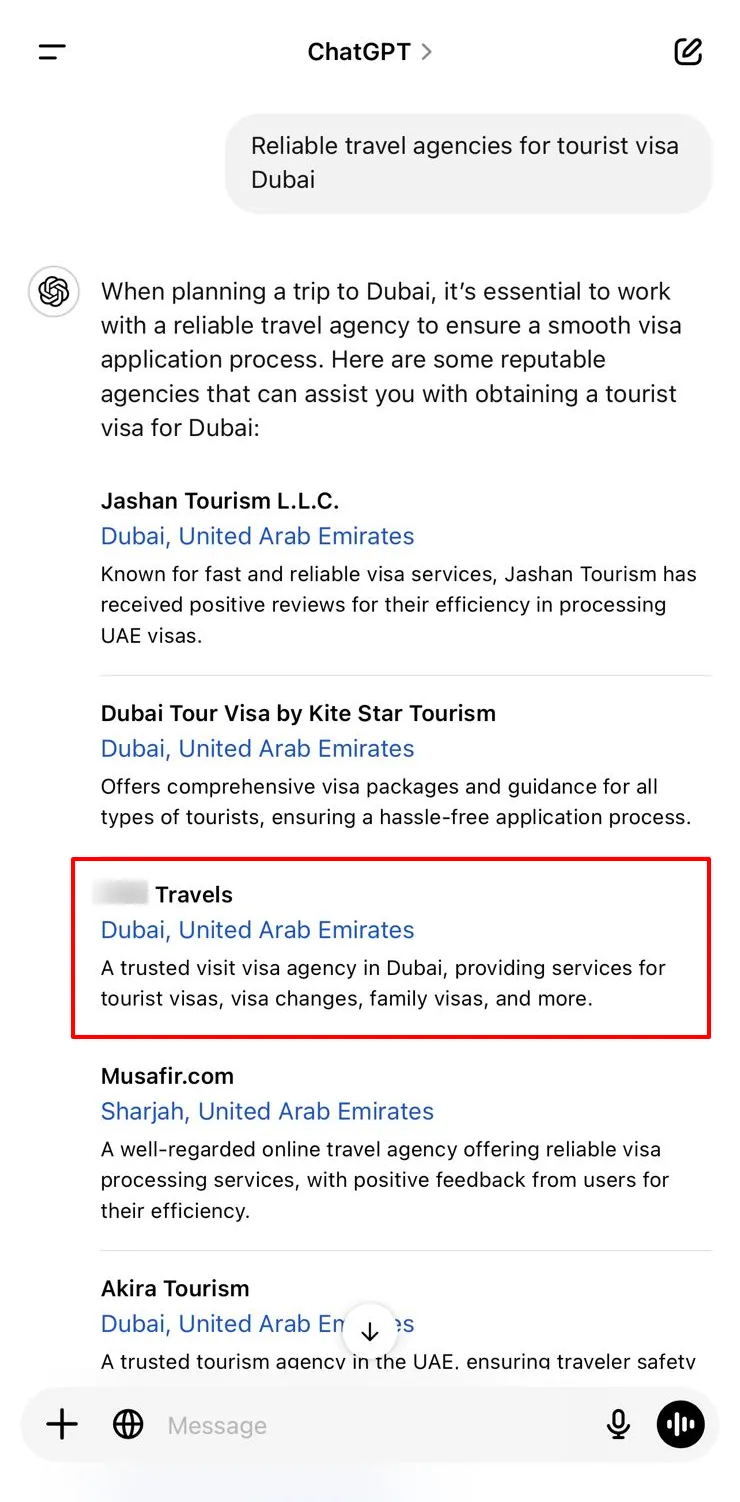This screenshot has width=740, height=1502.
Task: Open Musafir.com Sharjah location link
Action: click(x=267, y=1111)
